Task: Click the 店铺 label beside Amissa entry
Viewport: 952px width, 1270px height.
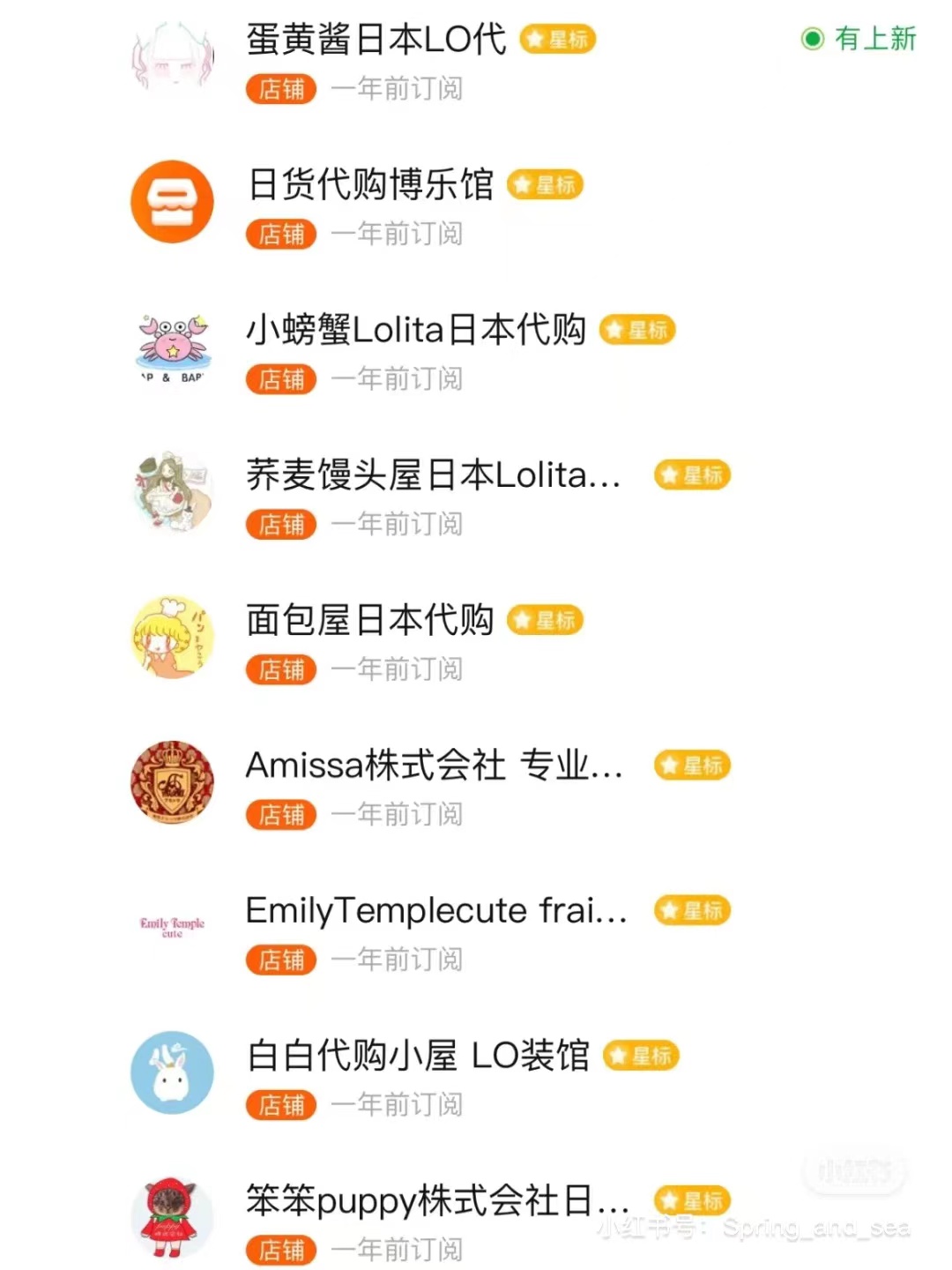Action: pyautogui.click(x=279, y=815)
